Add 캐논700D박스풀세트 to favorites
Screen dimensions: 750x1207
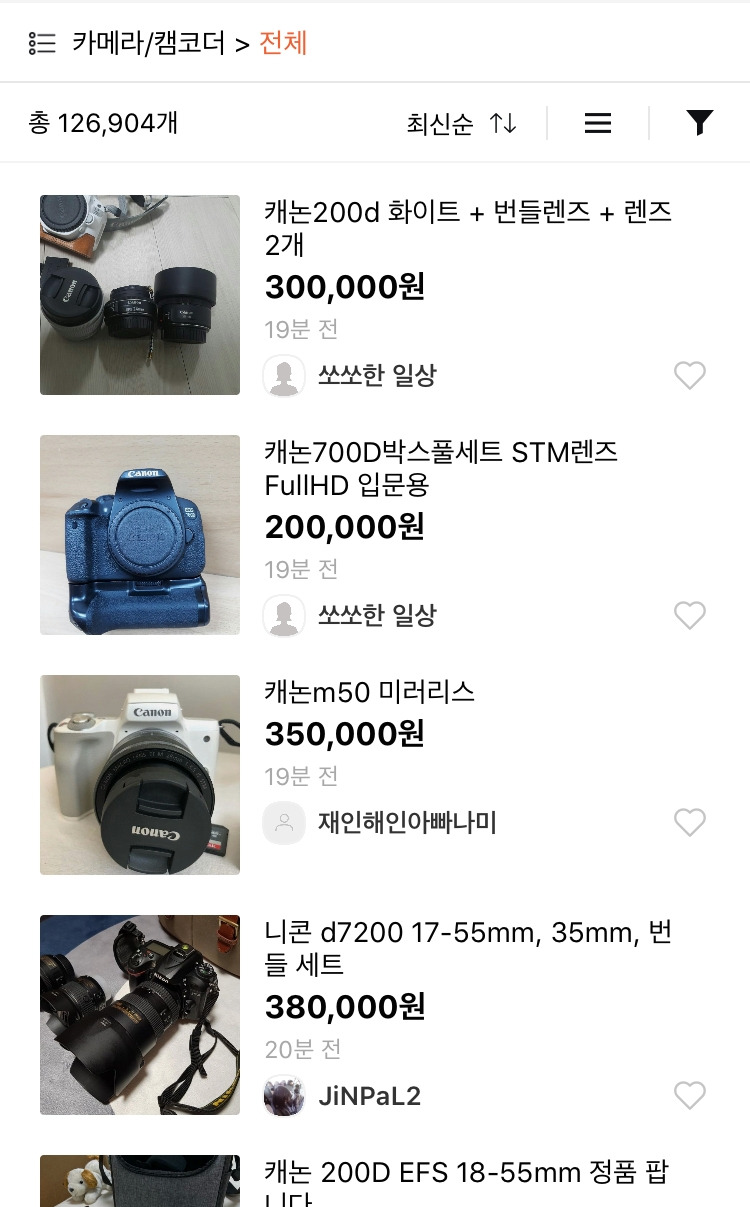pyautogui.click(x=690, y=616)
